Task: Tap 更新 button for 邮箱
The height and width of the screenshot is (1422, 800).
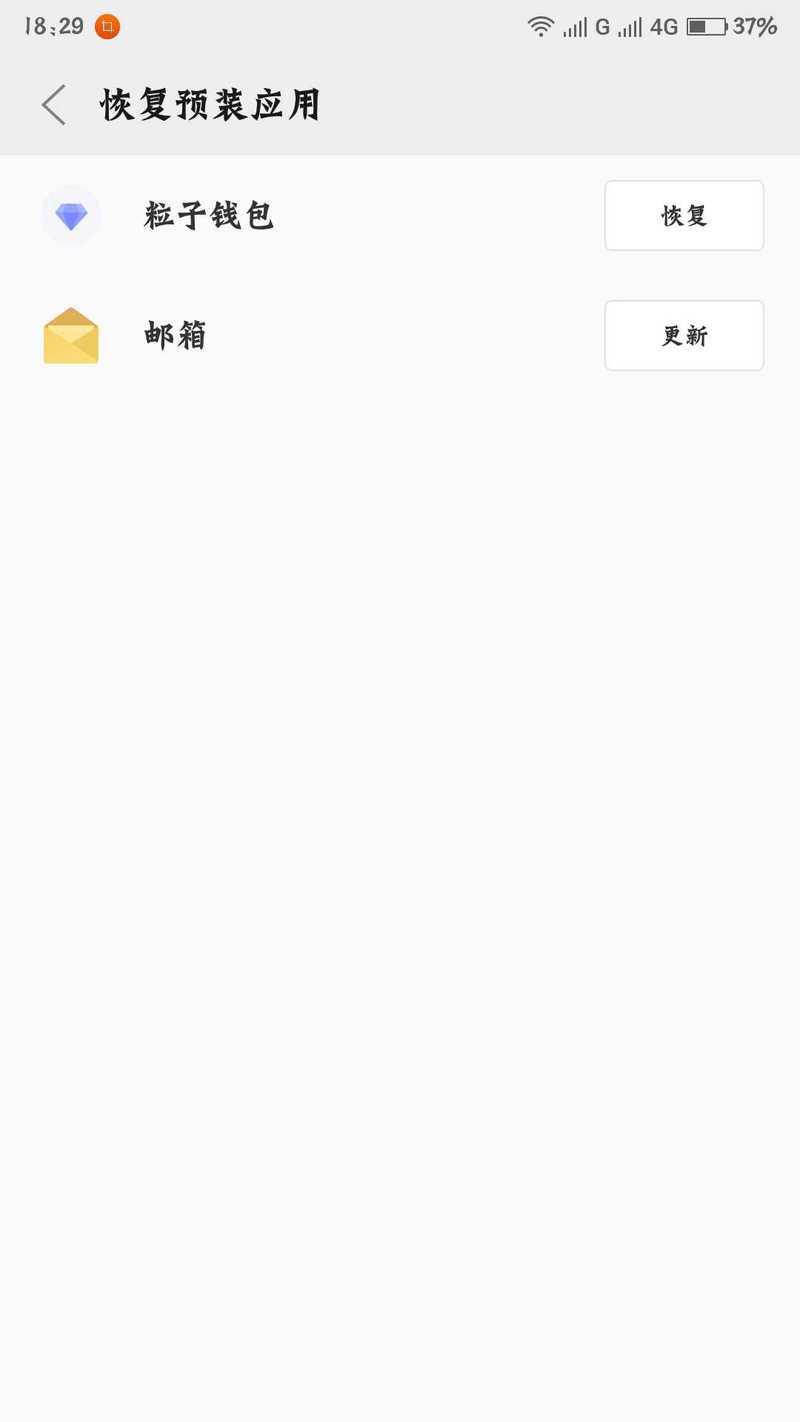Action: tap(684, 335)
